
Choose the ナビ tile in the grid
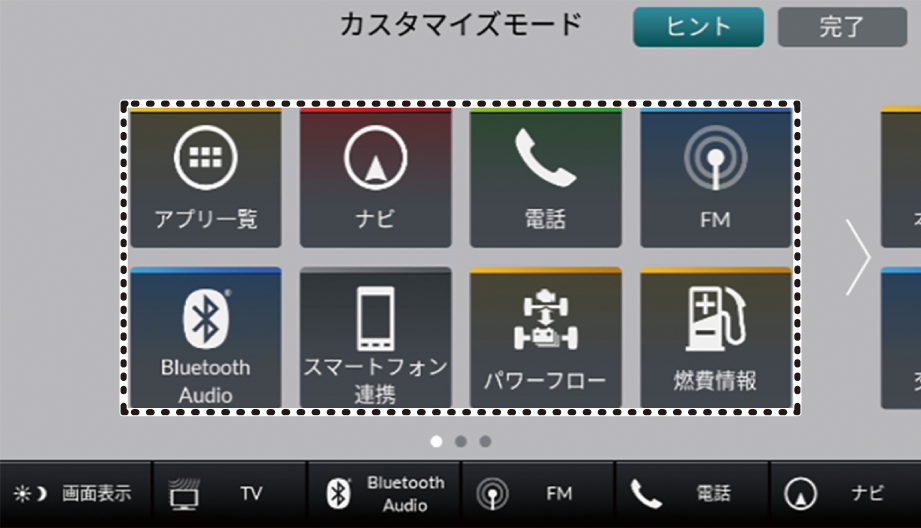pyautogui.click(x=375, y=177)
